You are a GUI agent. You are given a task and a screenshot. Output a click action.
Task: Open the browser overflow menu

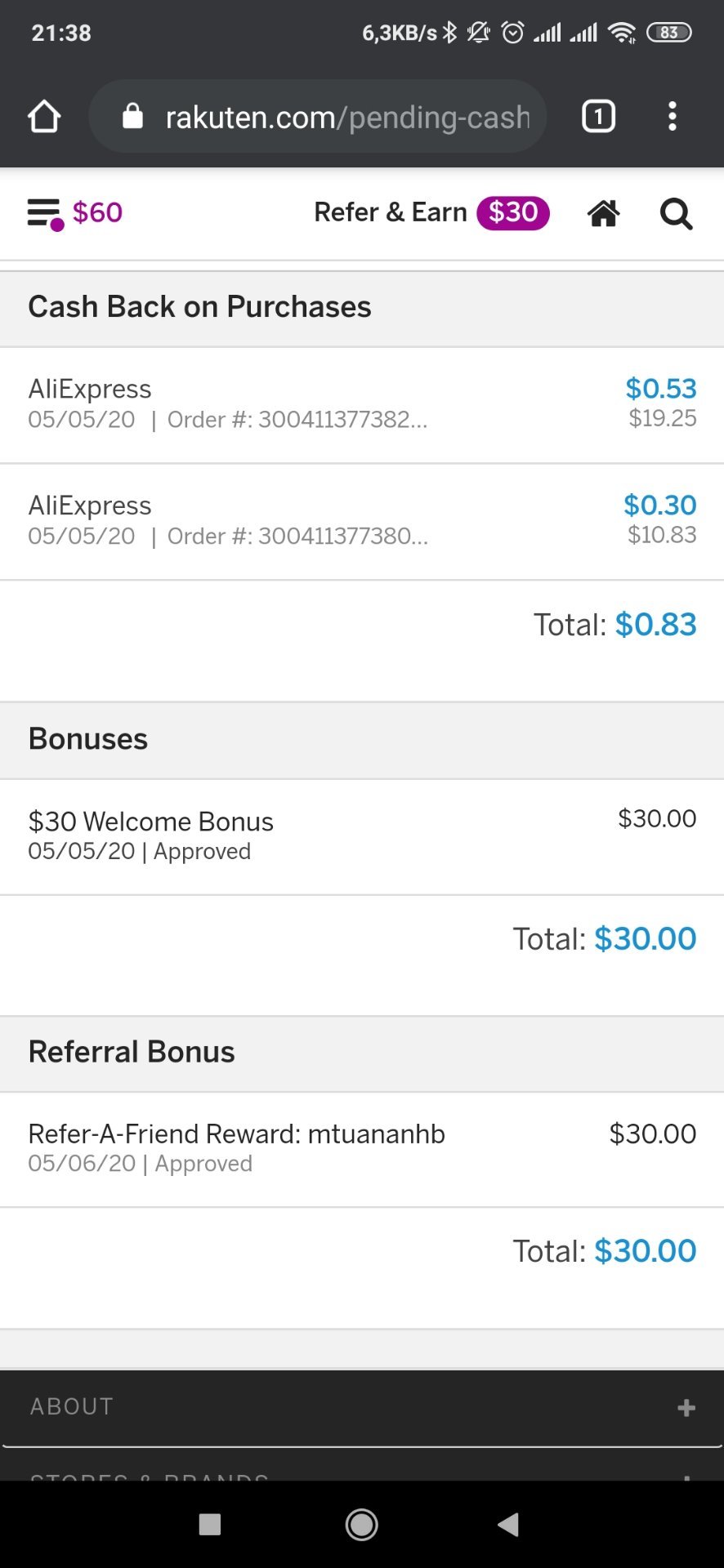coord(672,117)
